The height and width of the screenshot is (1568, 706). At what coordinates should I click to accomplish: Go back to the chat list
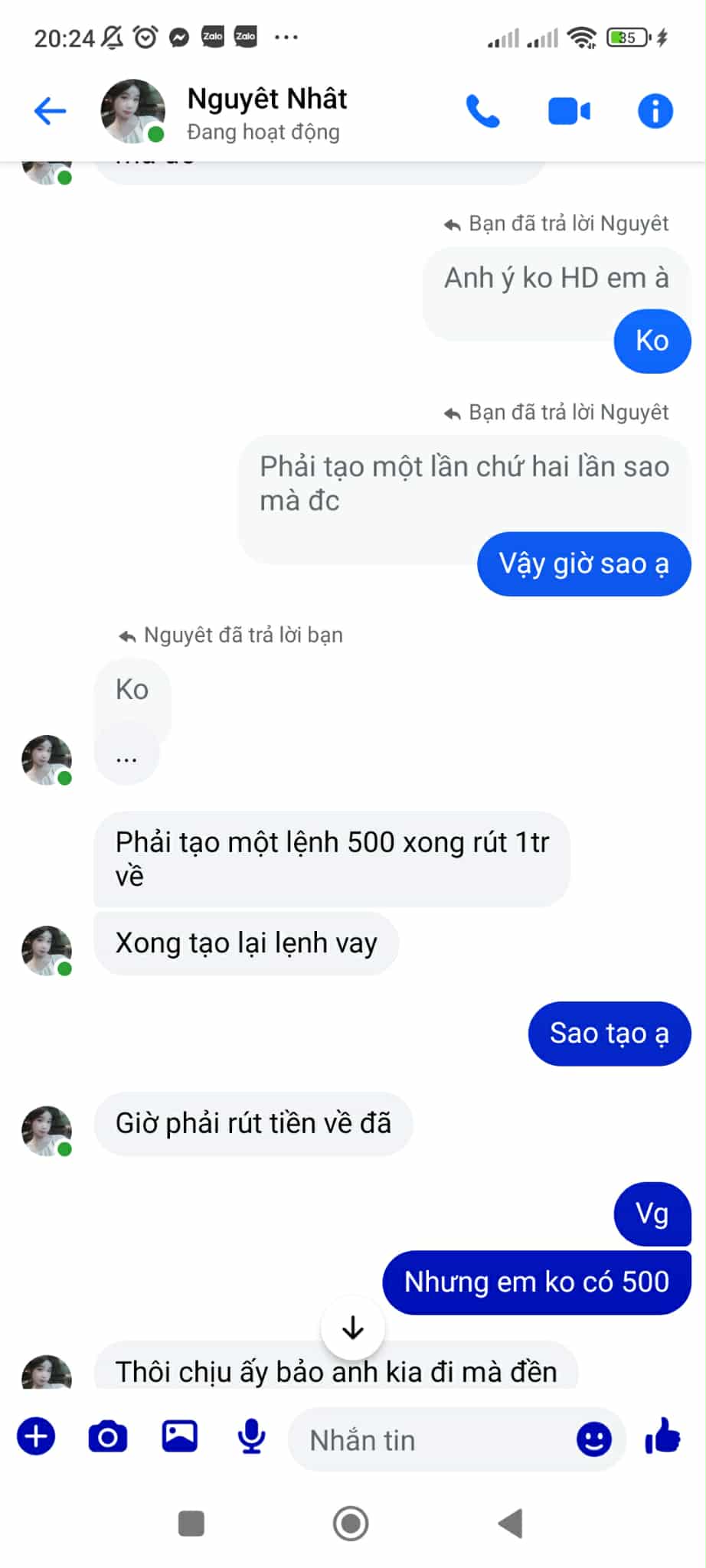(51, 111)
